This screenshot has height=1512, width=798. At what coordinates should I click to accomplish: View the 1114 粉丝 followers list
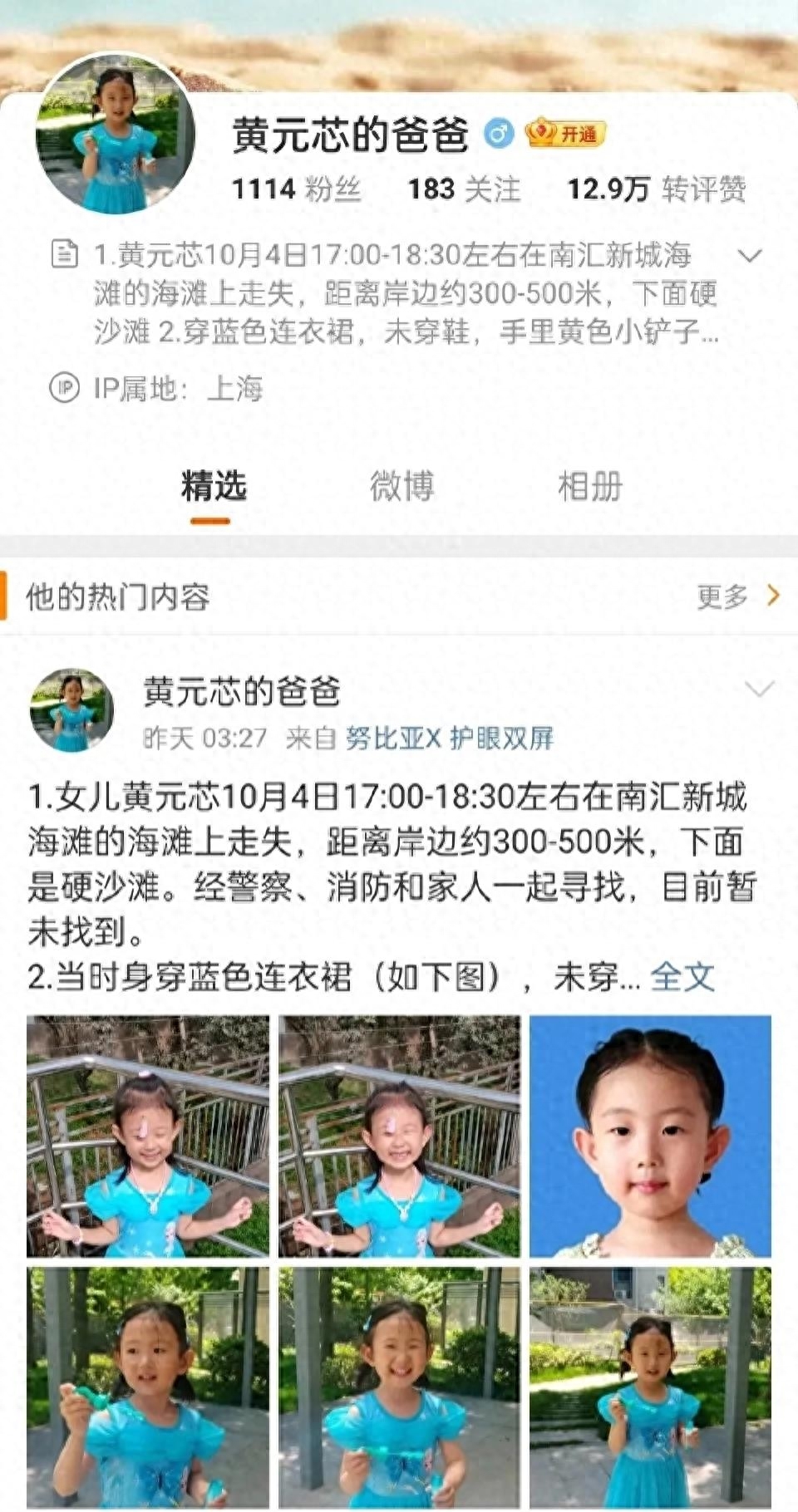point(295,189)
